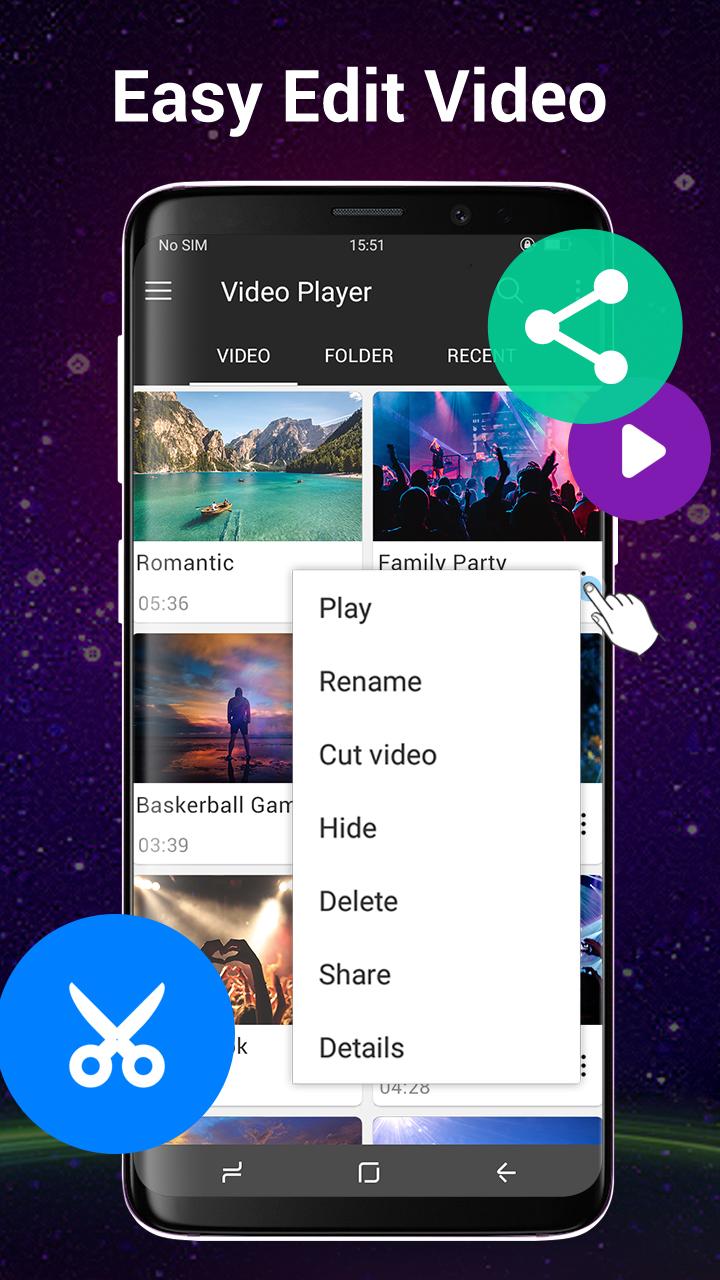Switch to the FOLDER tab
The image size is (720, 1280).
coord(358,356)
